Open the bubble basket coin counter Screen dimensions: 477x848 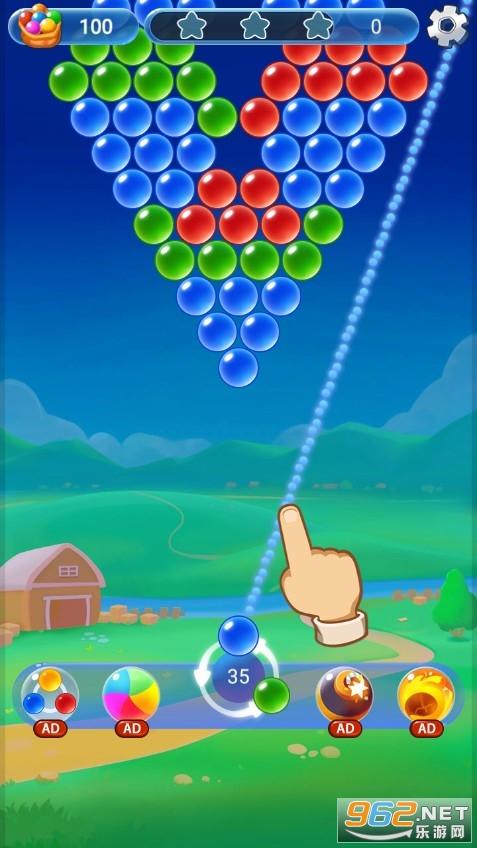(x=73, y=26)
